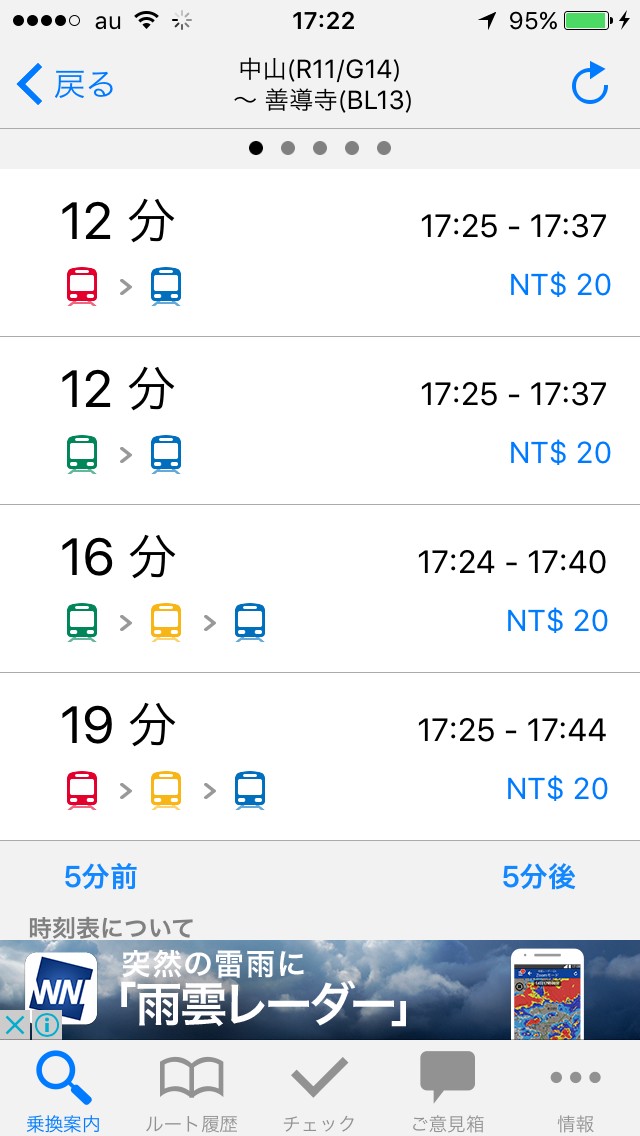
Task: Open the 時刻表について timetable info
Action: 111,928
